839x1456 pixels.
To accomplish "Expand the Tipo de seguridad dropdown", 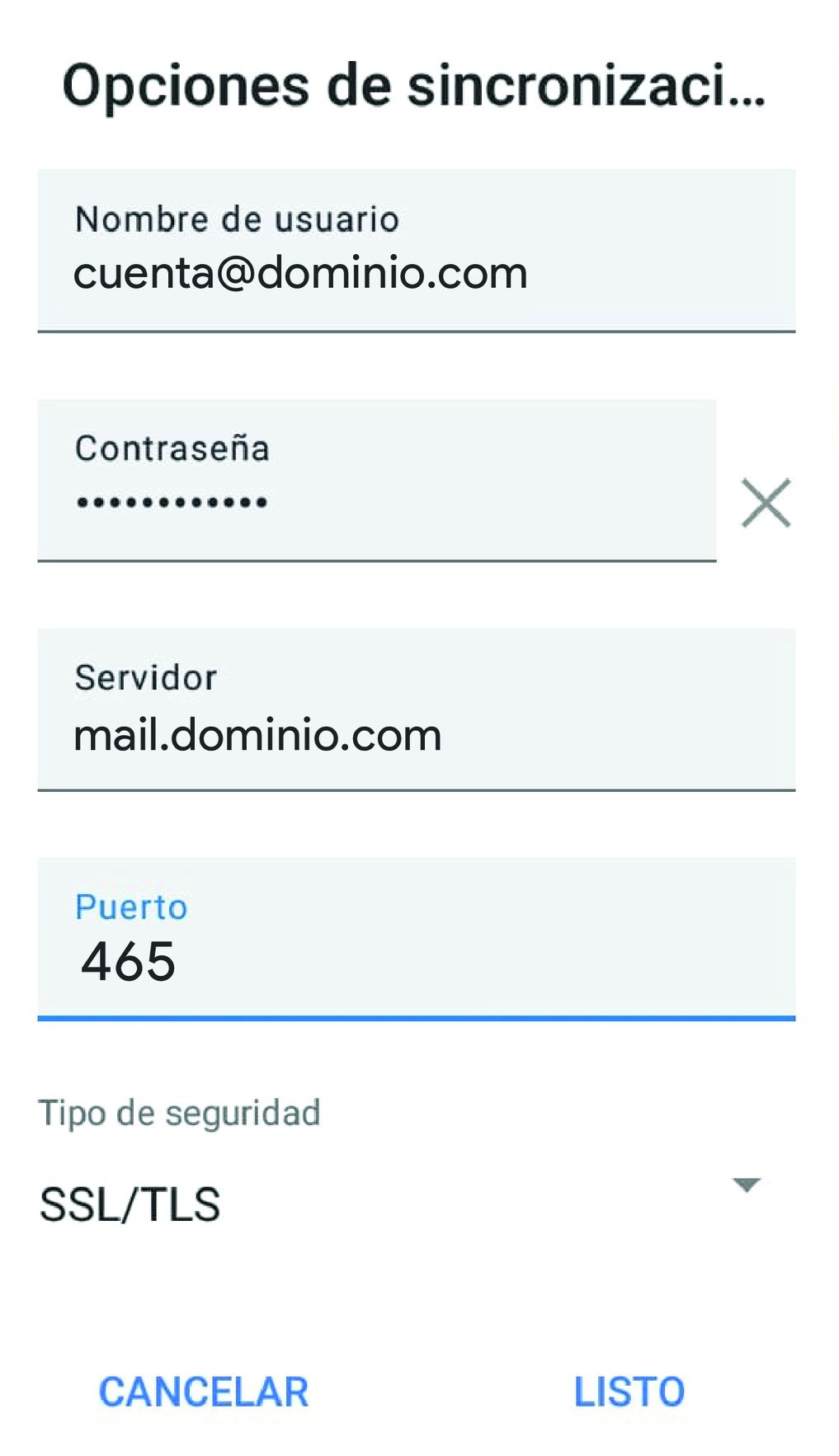I will (746, 1186).
